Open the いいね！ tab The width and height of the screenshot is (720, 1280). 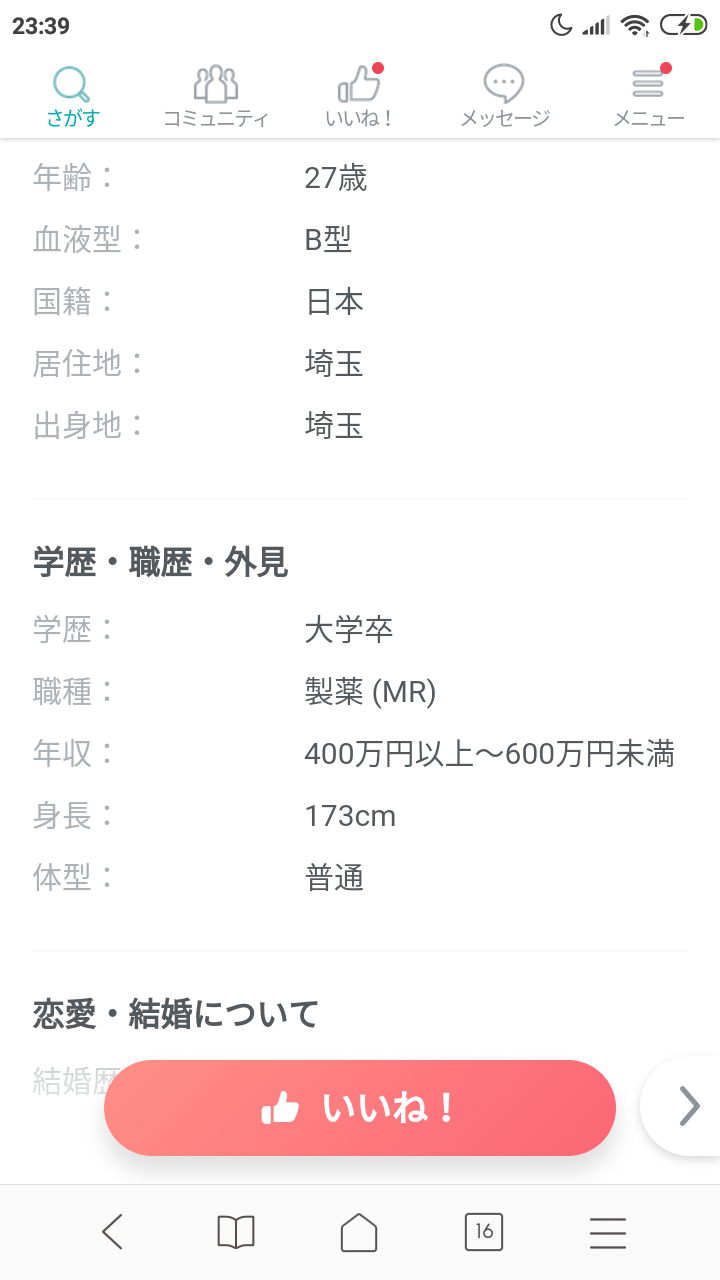click(360, 97)
